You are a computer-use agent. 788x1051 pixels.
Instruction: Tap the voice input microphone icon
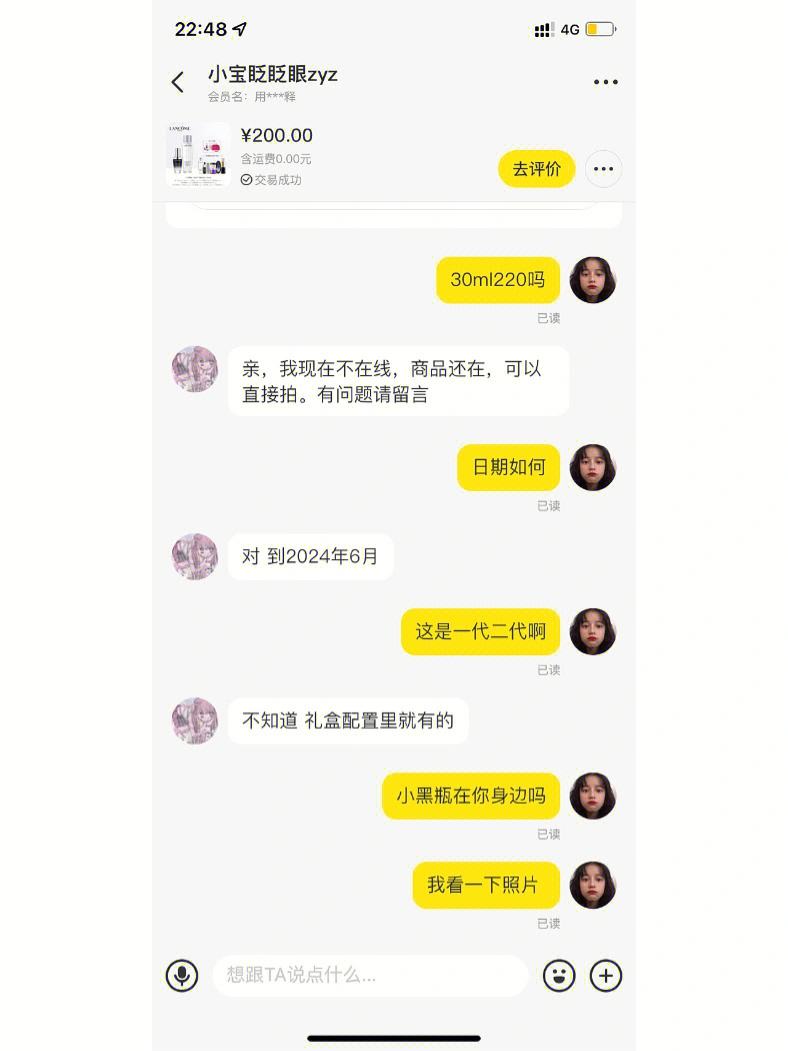[x=182, y=975]
